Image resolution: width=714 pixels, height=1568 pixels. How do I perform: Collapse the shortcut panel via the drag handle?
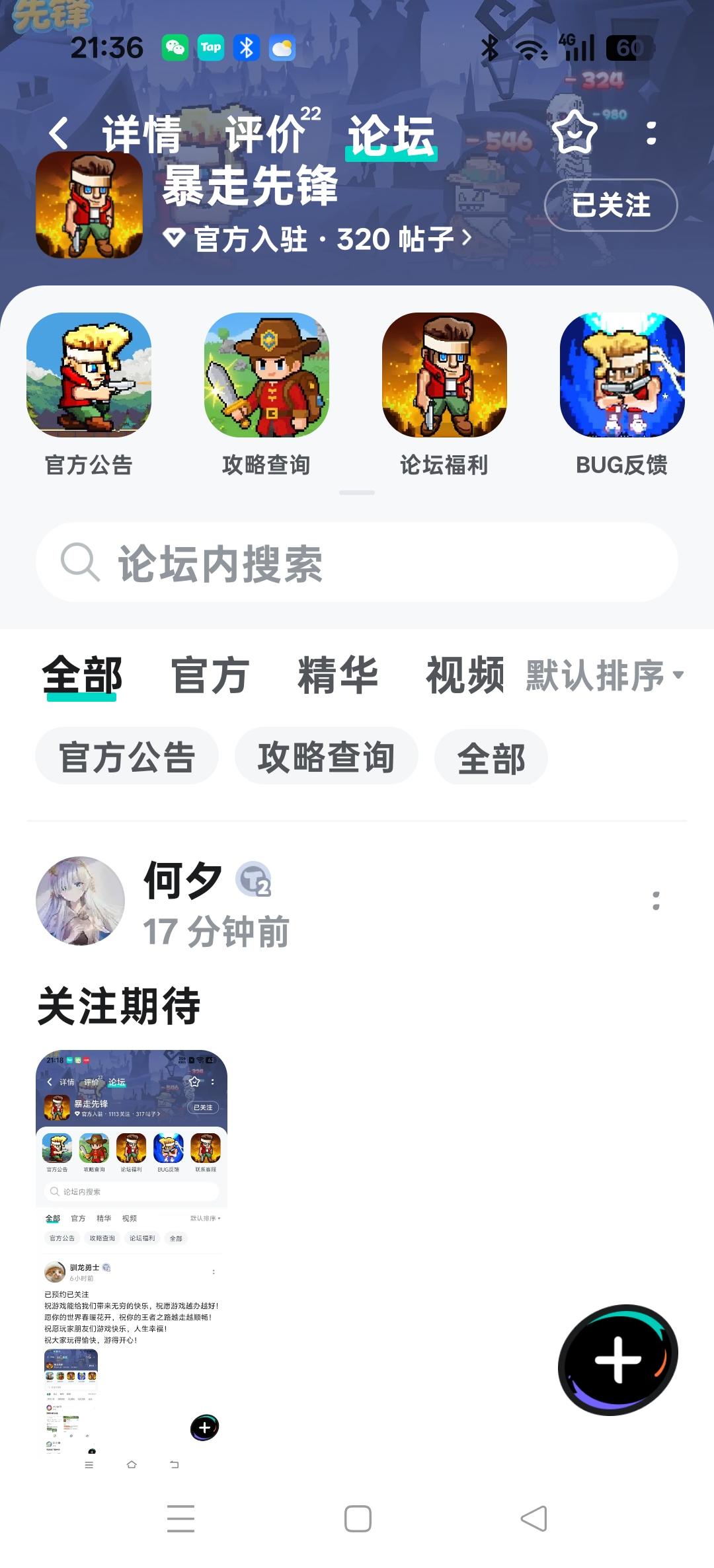click(x=356, y=492)
